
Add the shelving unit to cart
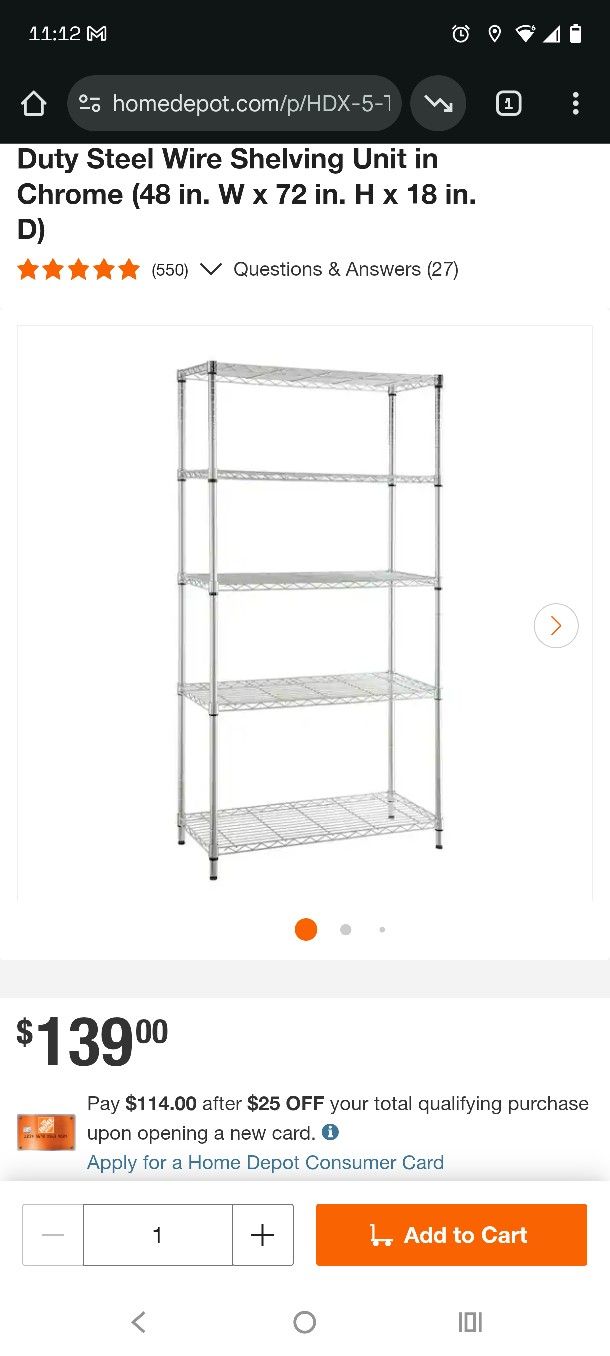coord(451,1235)
